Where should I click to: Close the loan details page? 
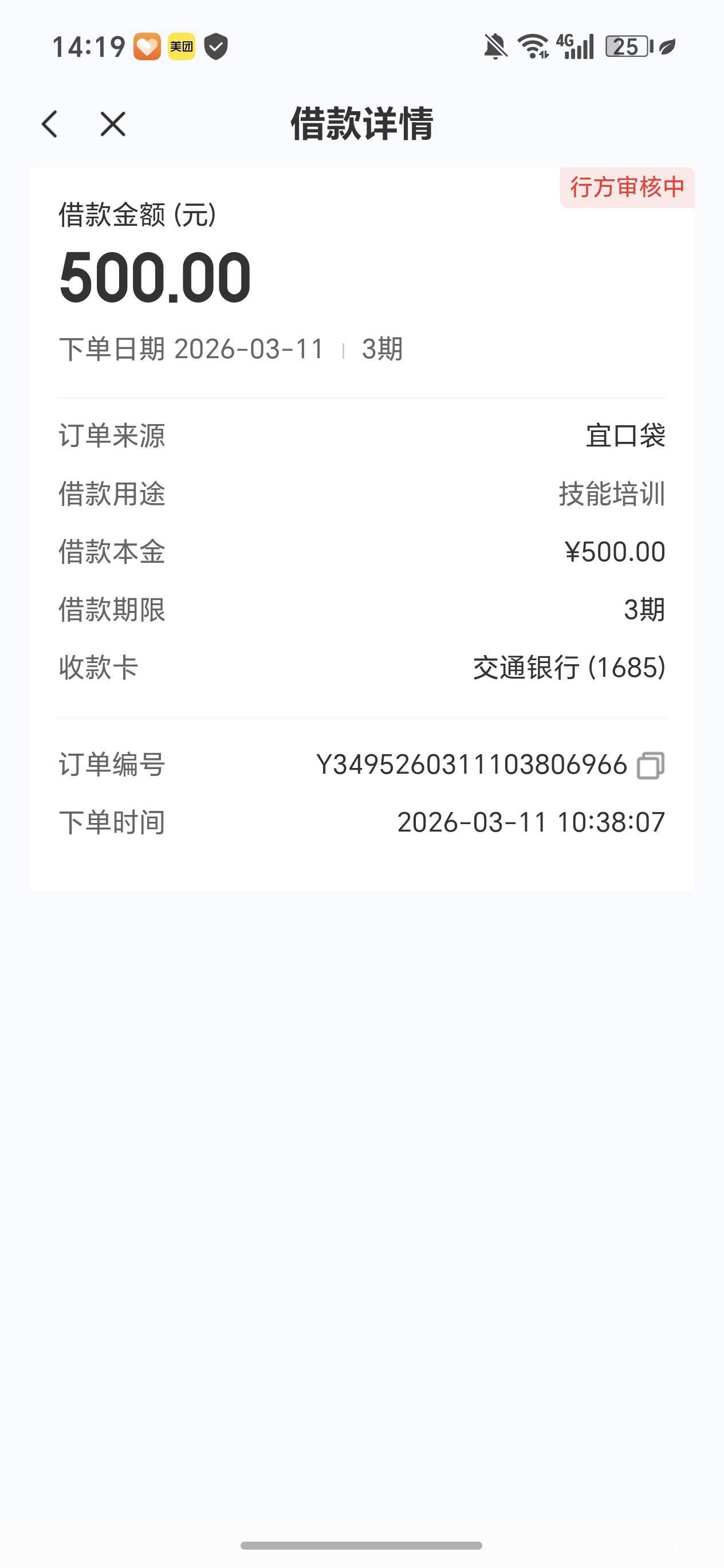pos(113,124)
